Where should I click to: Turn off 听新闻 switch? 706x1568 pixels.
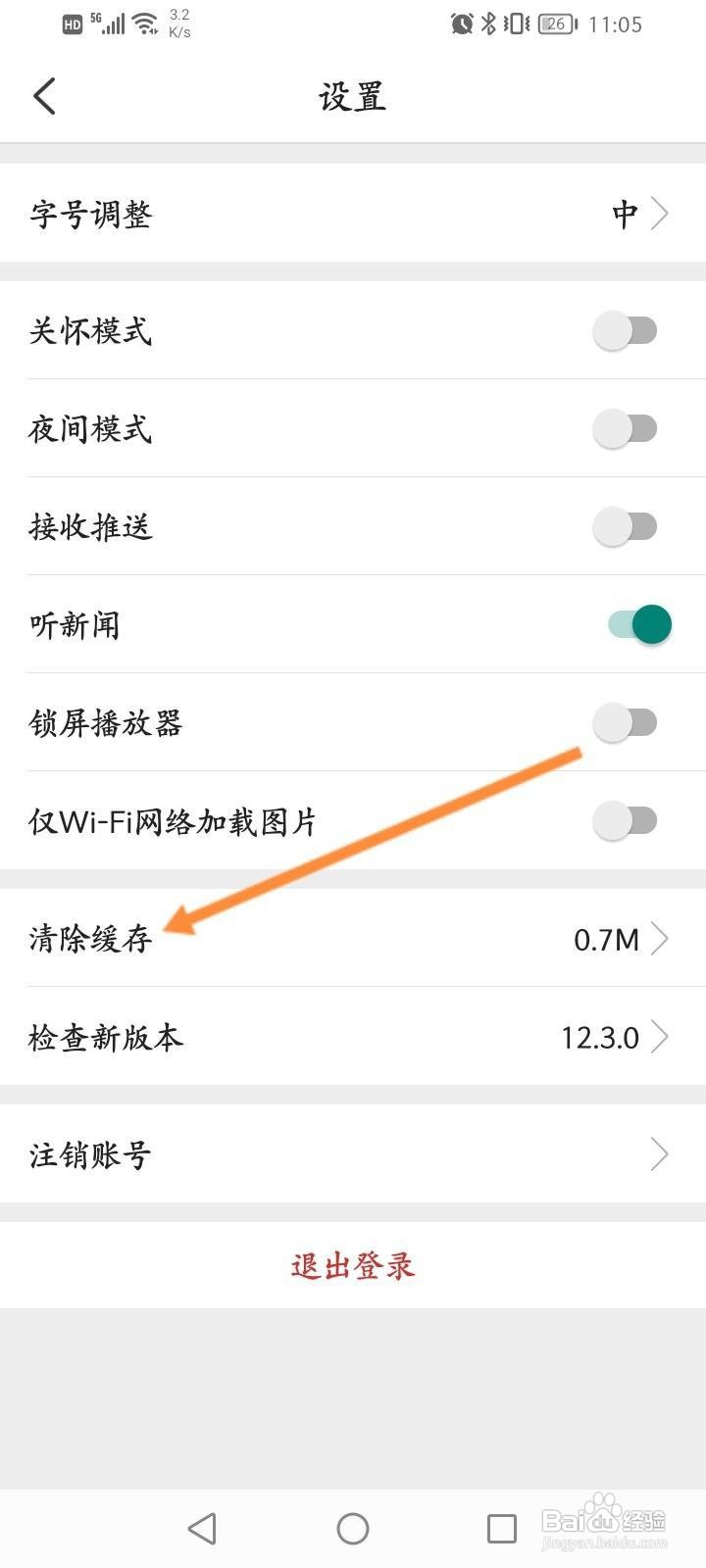point(639,624)
